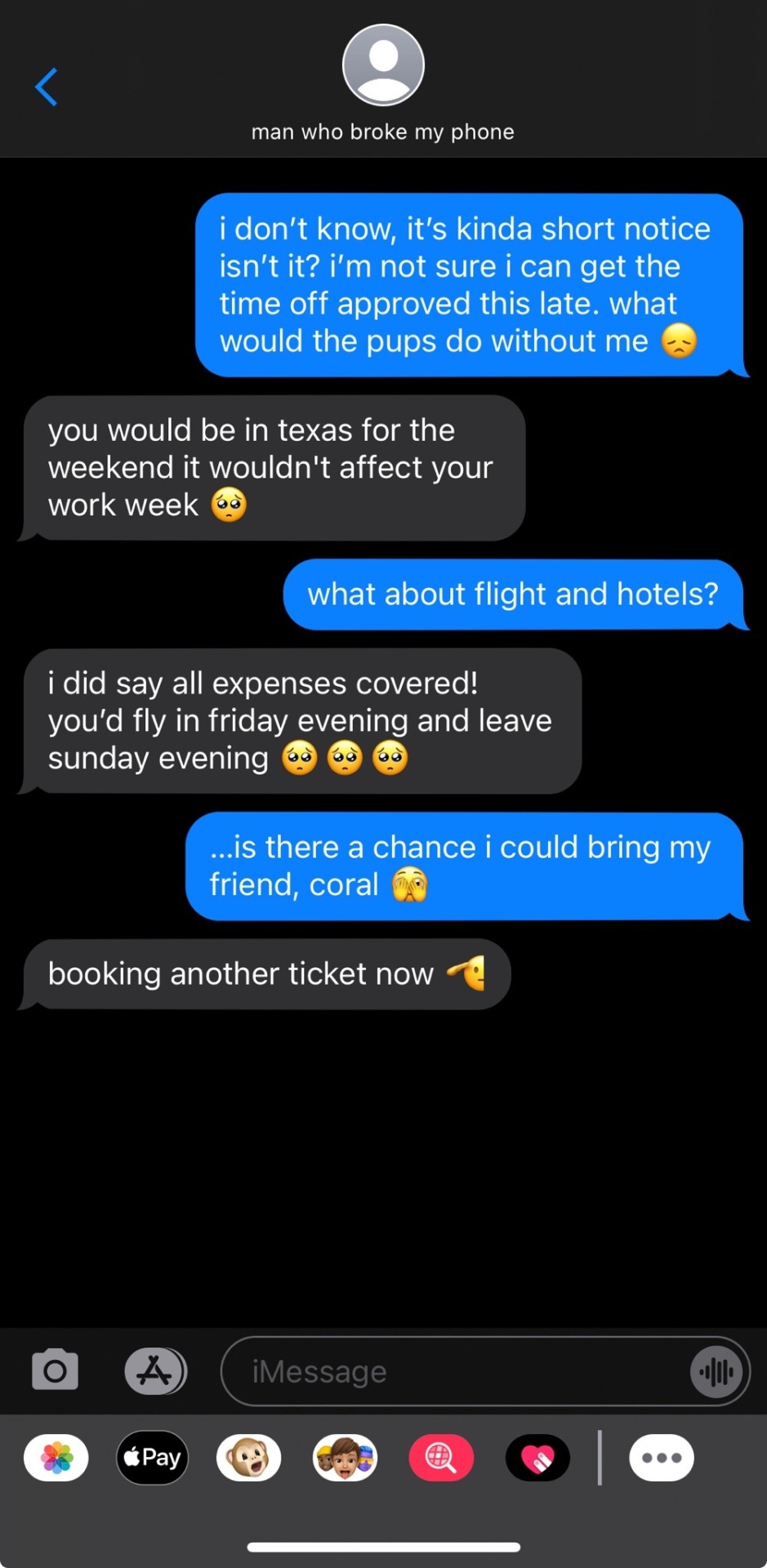Toggle the App Store apps drawer
Screen dimensions: 767x1568
pyautogui.click(x=154, y=1370)
